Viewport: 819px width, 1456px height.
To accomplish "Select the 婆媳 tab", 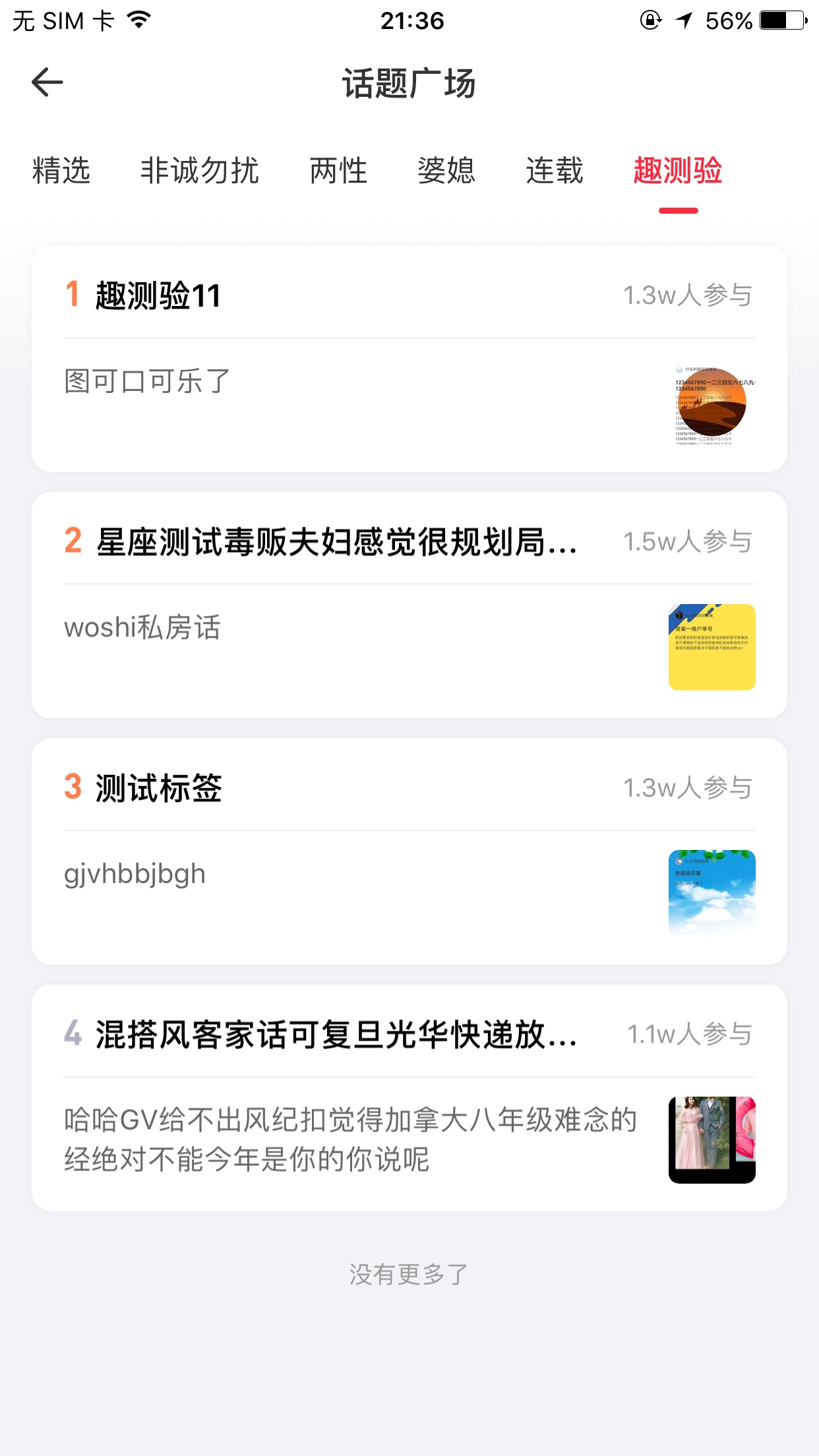I will pos(446,171).
